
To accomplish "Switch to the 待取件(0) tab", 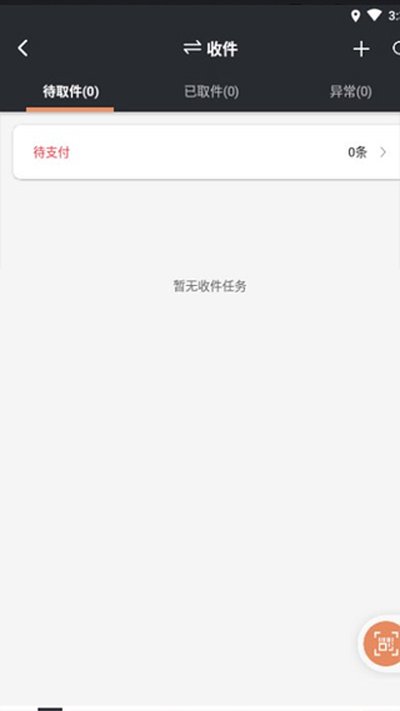I will coord(70,92).
